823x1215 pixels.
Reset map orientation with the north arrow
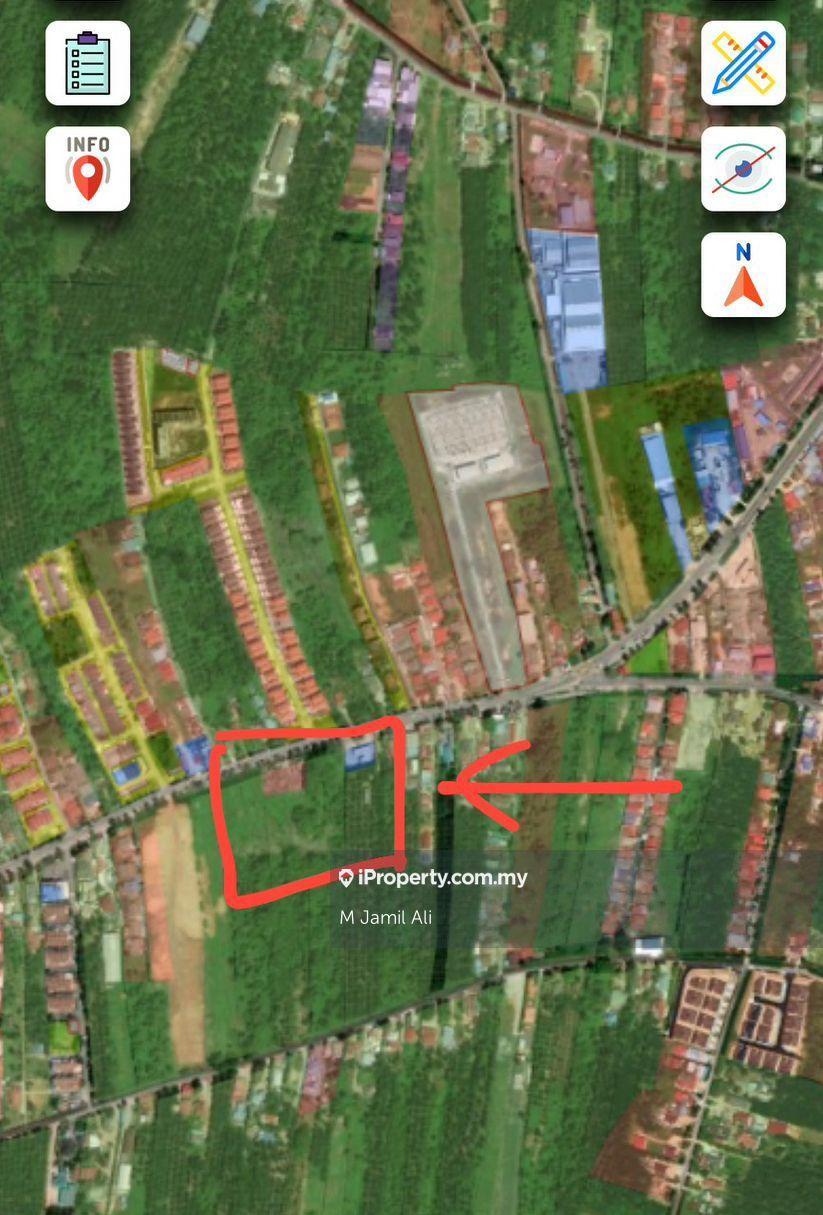743,275
